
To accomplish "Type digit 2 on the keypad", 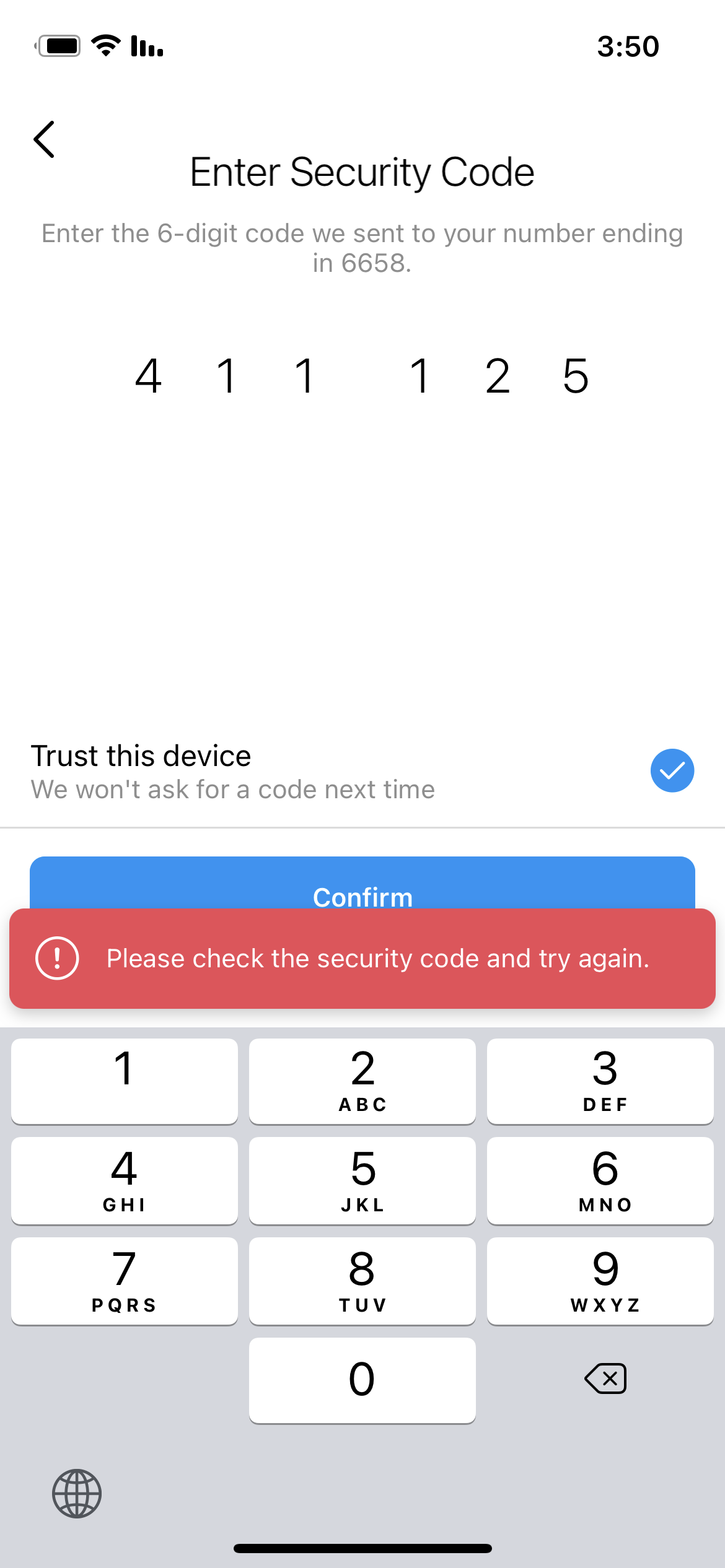I will click(x=362, y=1081).
